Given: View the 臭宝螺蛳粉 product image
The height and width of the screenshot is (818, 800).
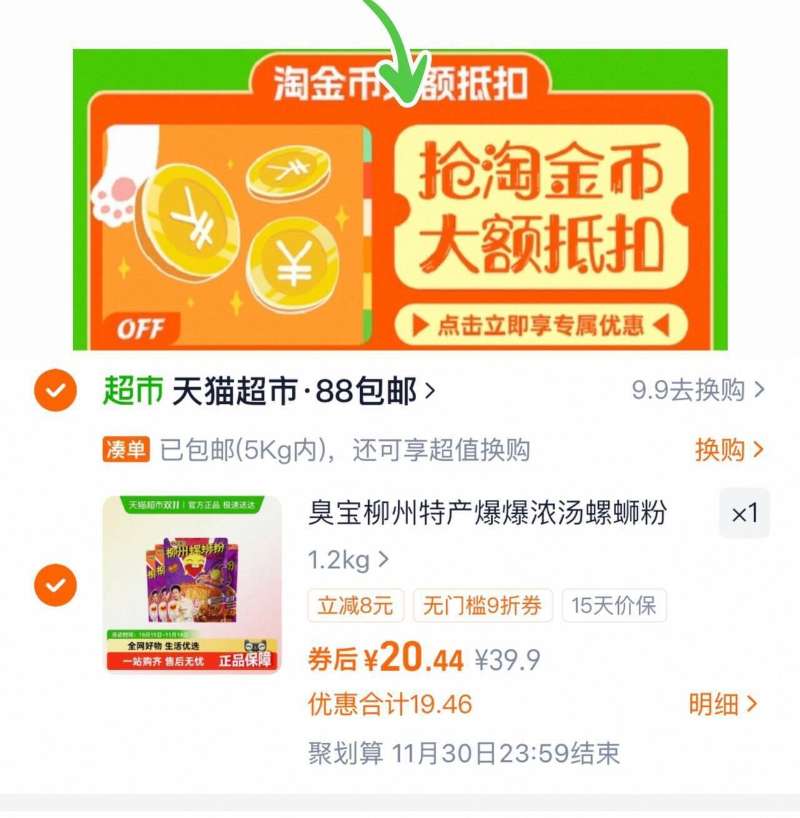Looking at the screenshot, I should point(191,585).
